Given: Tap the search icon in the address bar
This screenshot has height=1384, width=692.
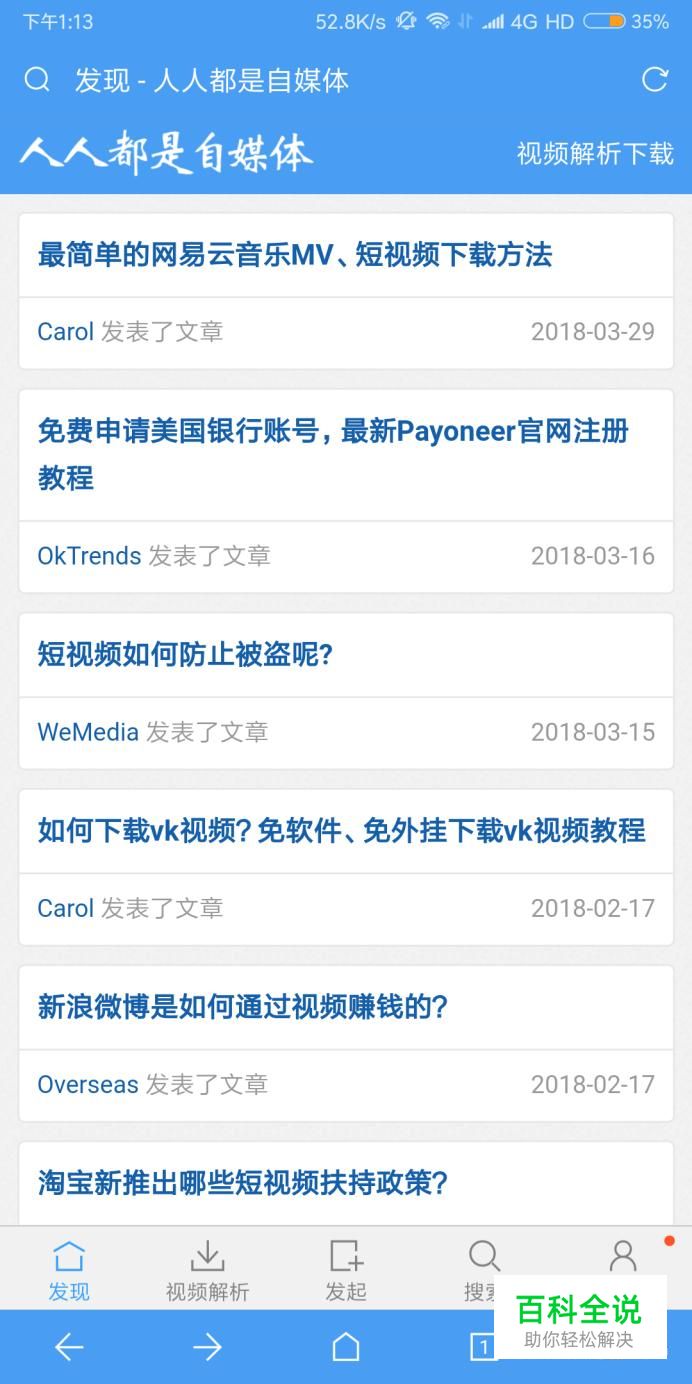Looking at the screenshot, I should coord(37,80).
